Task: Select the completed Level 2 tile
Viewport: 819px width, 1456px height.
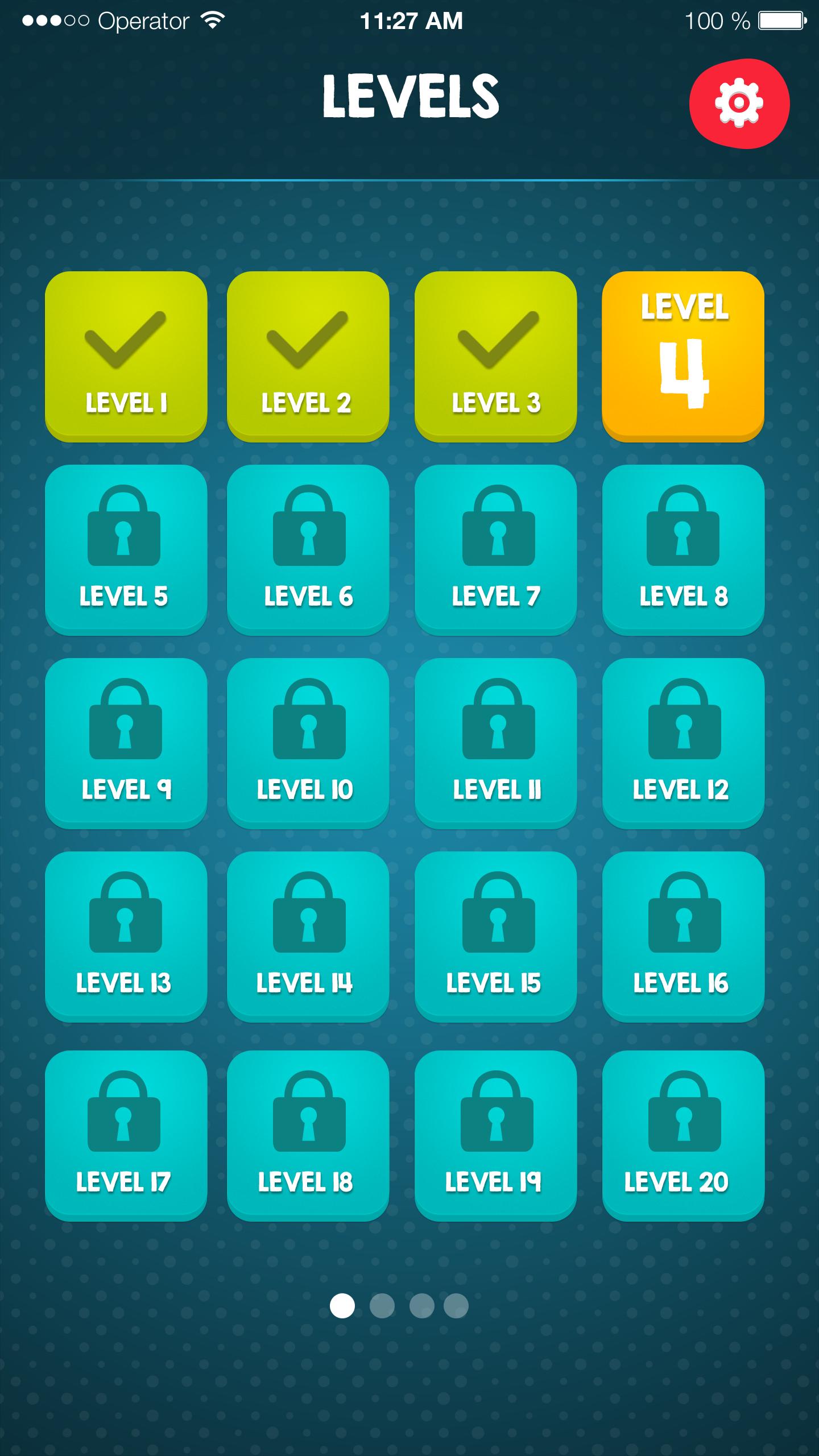Action: point(308,356)
